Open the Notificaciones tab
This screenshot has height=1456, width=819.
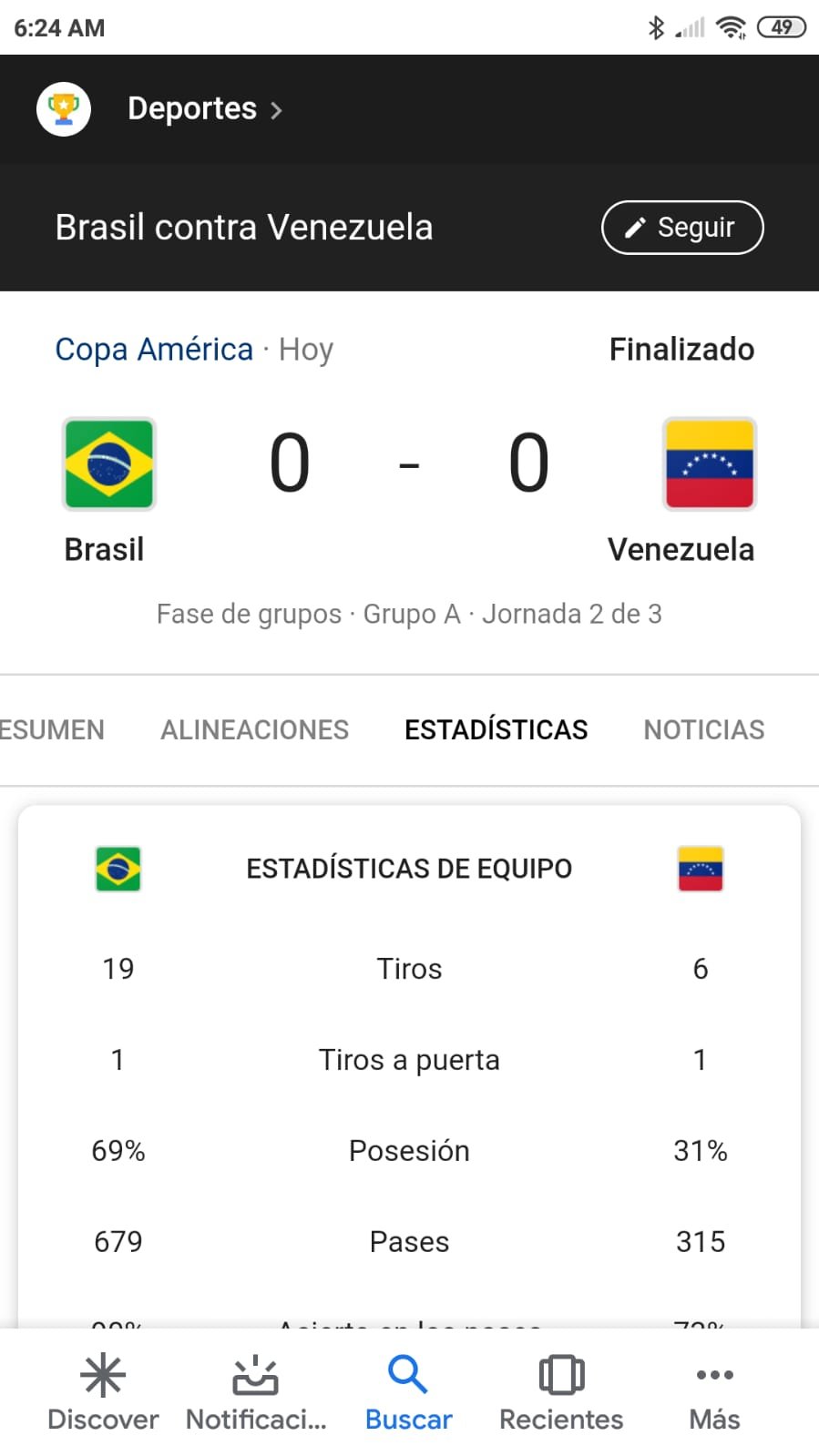point(256,1393)
